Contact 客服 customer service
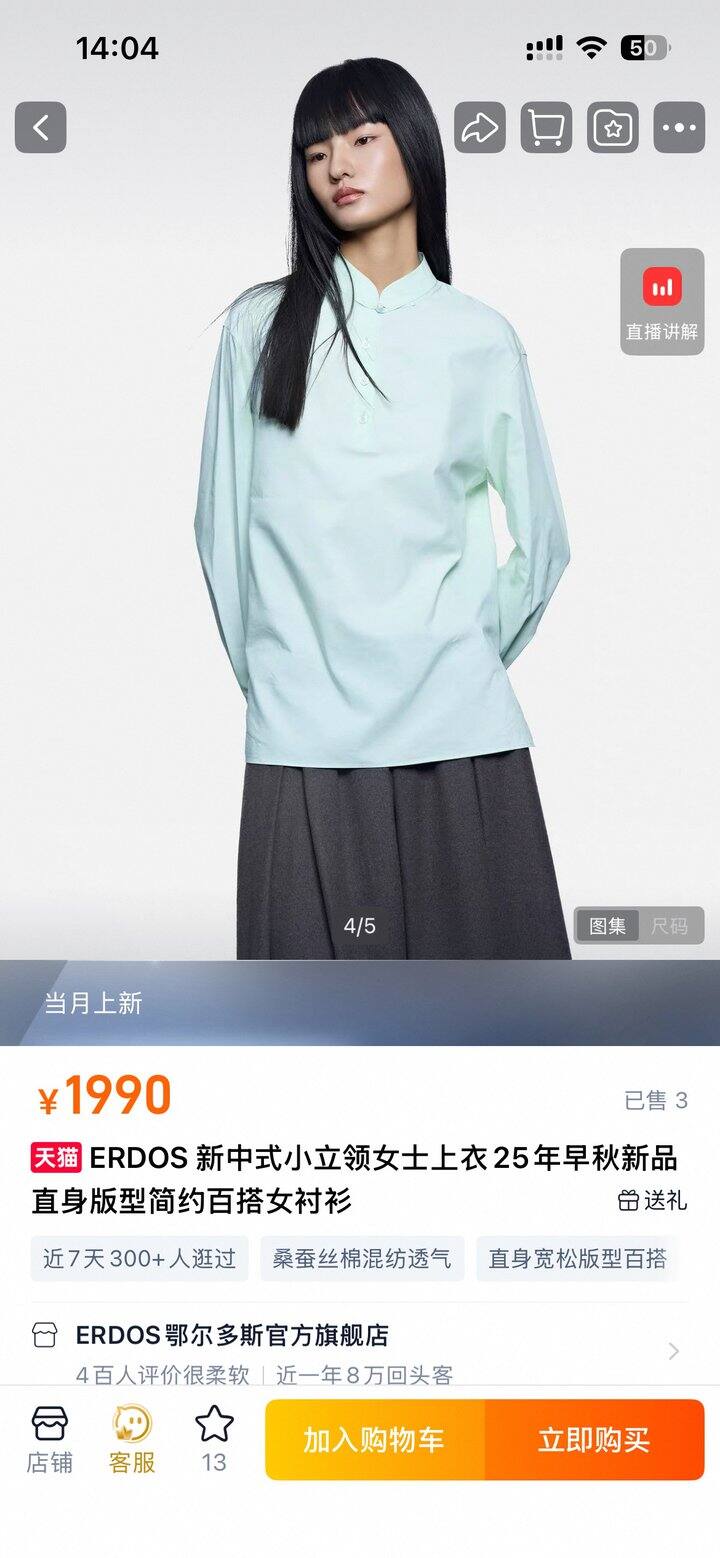Screen dimensions: 720x1558 [x=132, y=1440]
